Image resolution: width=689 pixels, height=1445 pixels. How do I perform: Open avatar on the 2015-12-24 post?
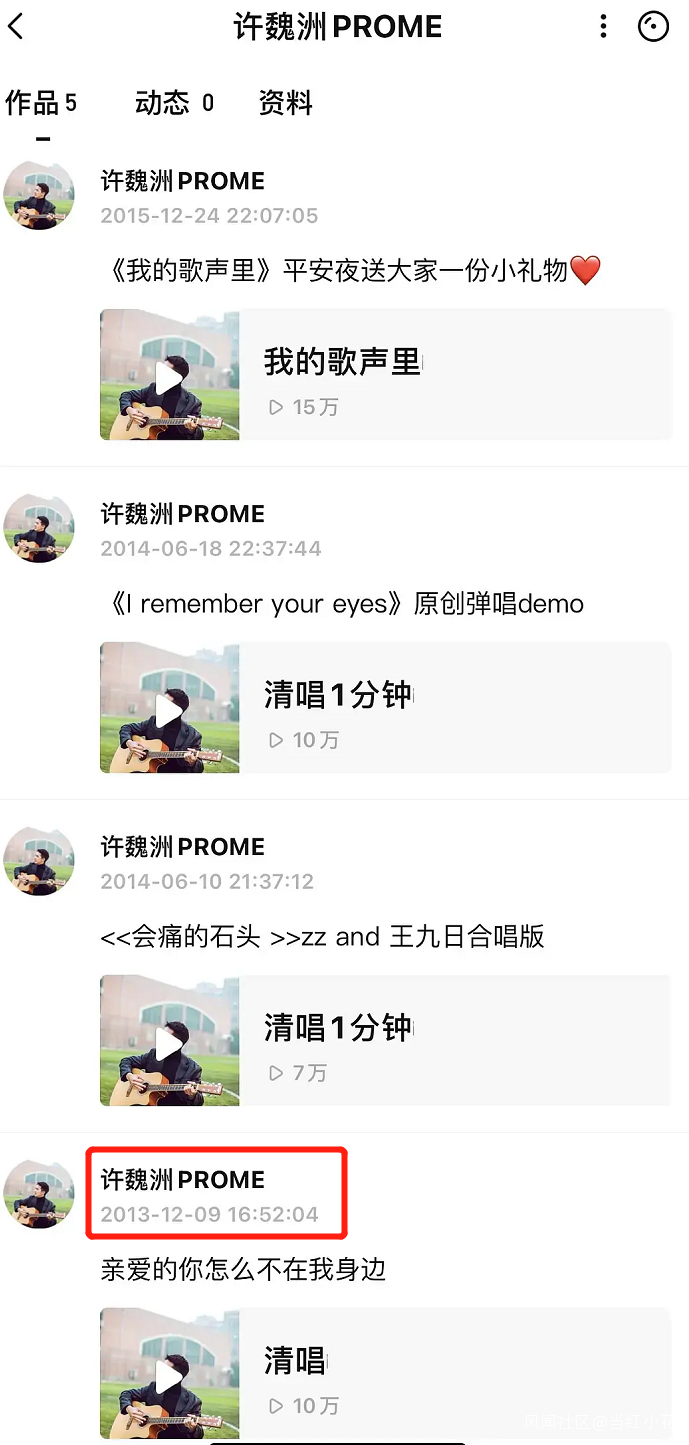coord(39,194)
